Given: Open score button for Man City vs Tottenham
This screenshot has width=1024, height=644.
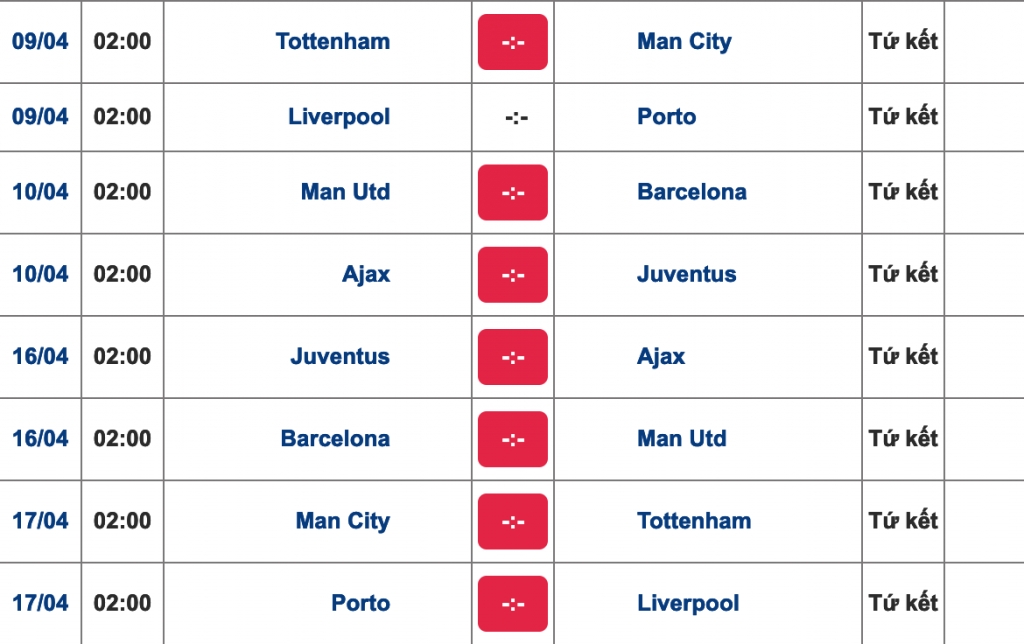Looking at the screenshot, I should (x=512, y=521).
